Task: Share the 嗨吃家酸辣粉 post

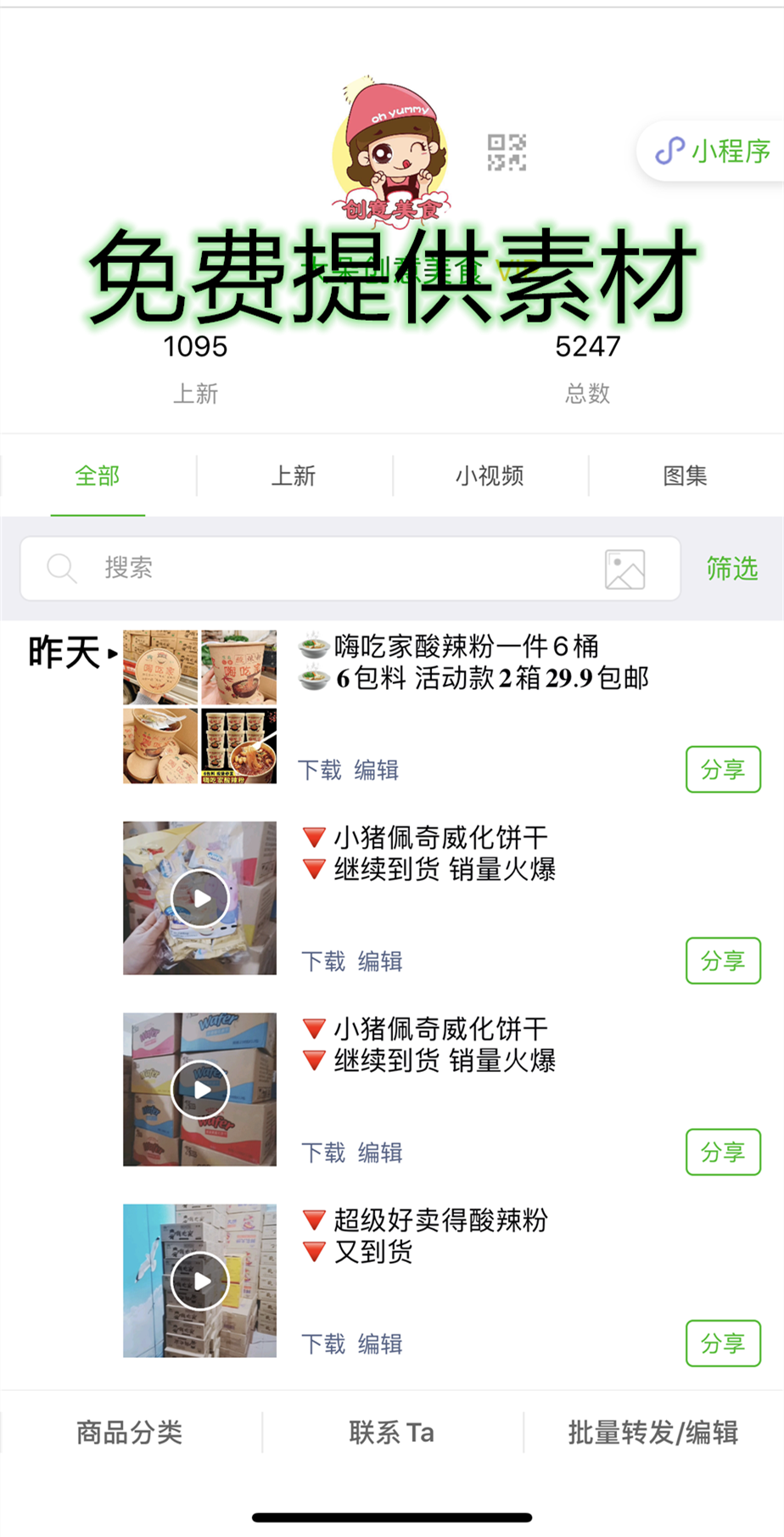Action: click(723, 770)
